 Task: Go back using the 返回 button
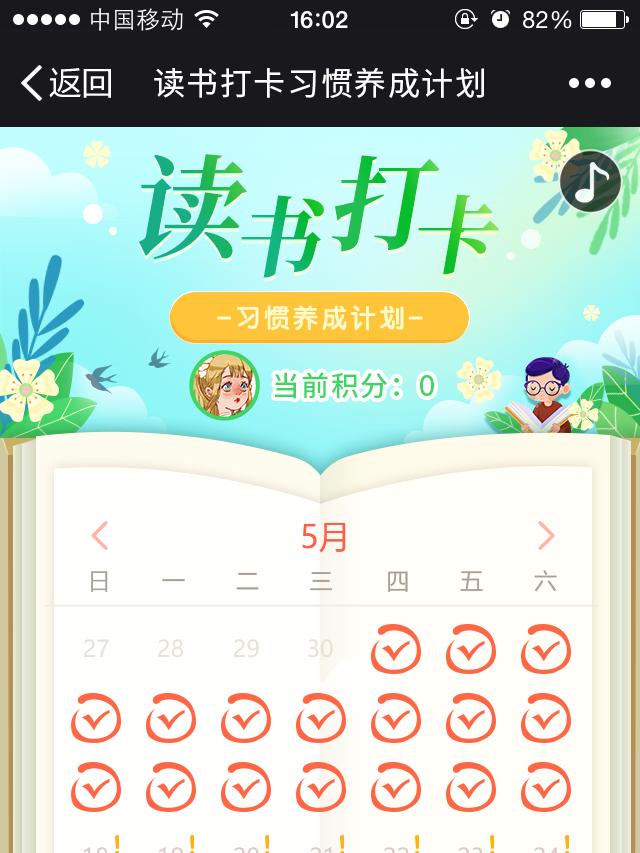[x=66, y=84]
